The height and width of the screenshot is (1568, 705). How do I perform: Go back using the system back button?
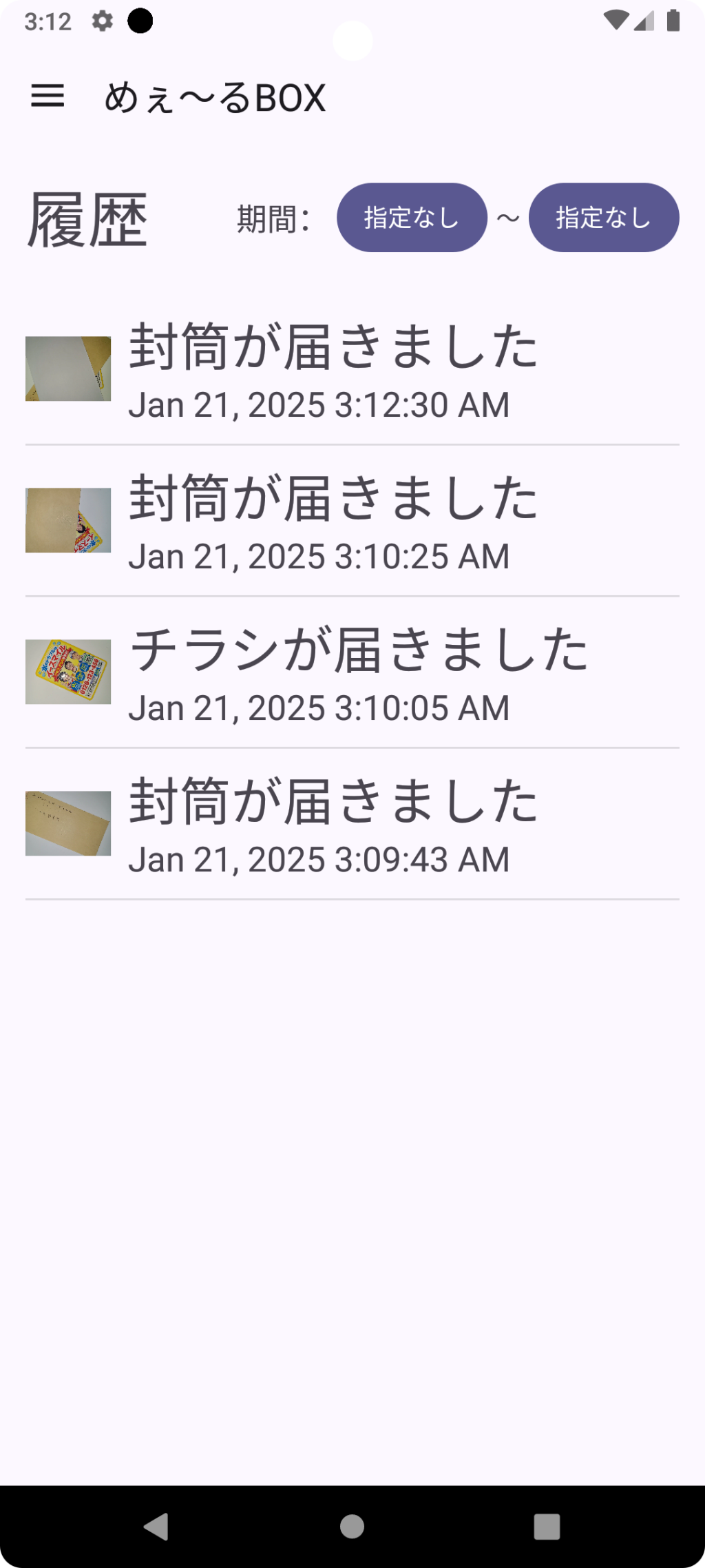pos(156,1526)
